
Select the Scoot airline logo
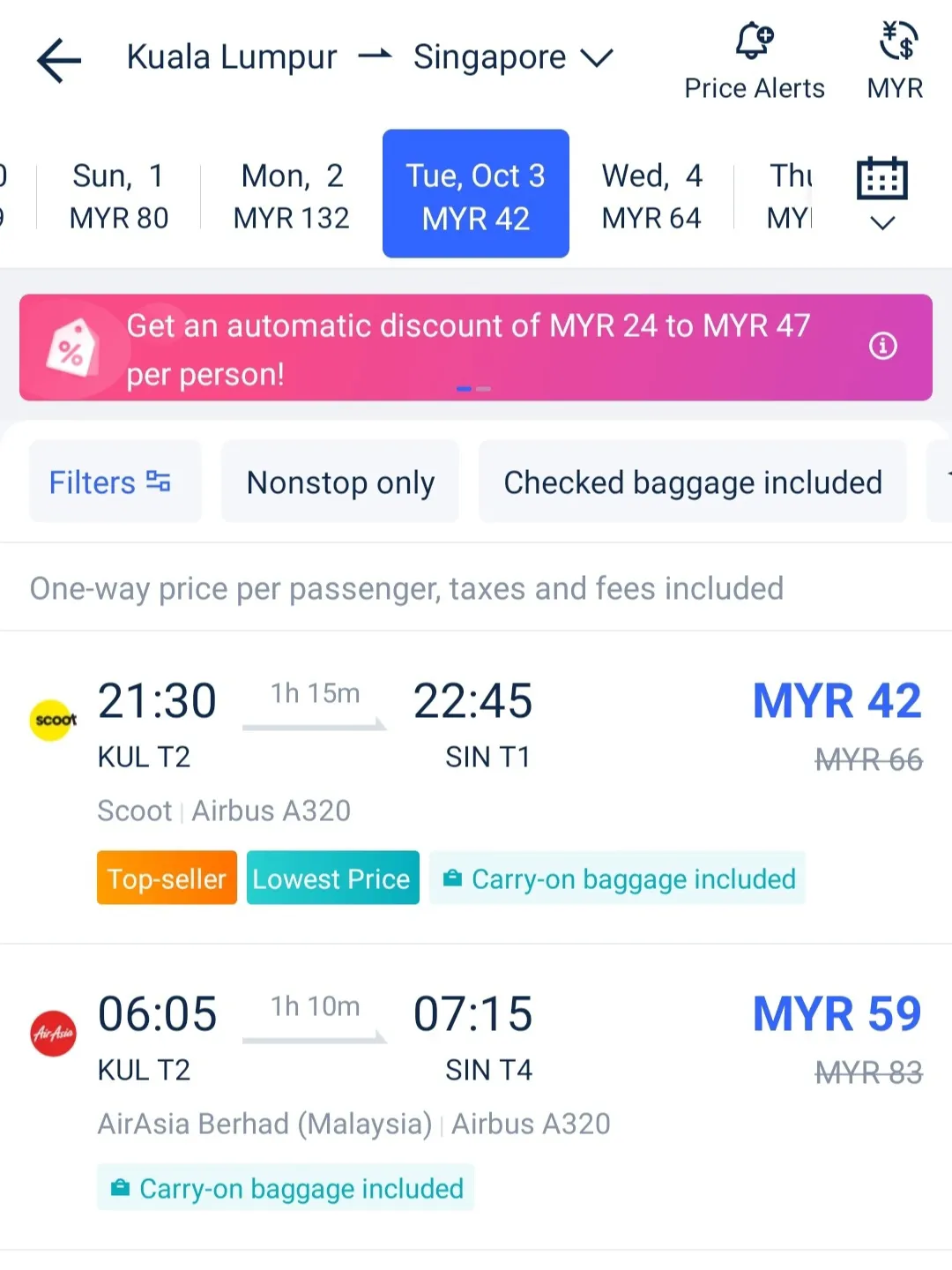tap(52, 721)
